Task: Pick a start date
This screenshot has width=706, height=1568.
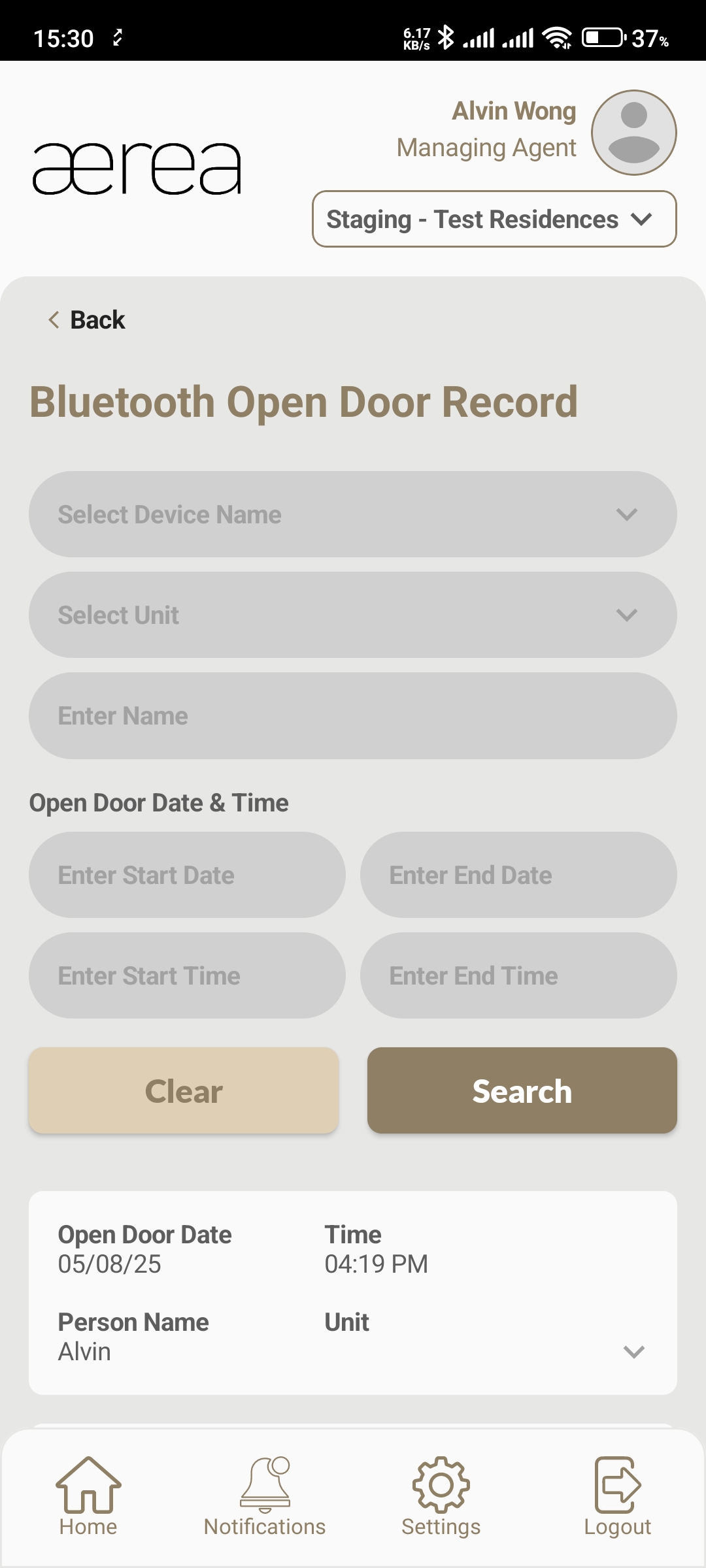Action: coord(187,875)
